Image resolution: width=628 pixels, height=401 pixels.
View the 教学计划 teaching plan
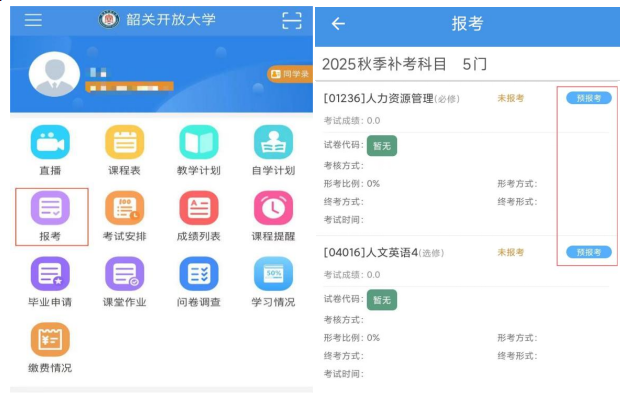click(198, 150)
